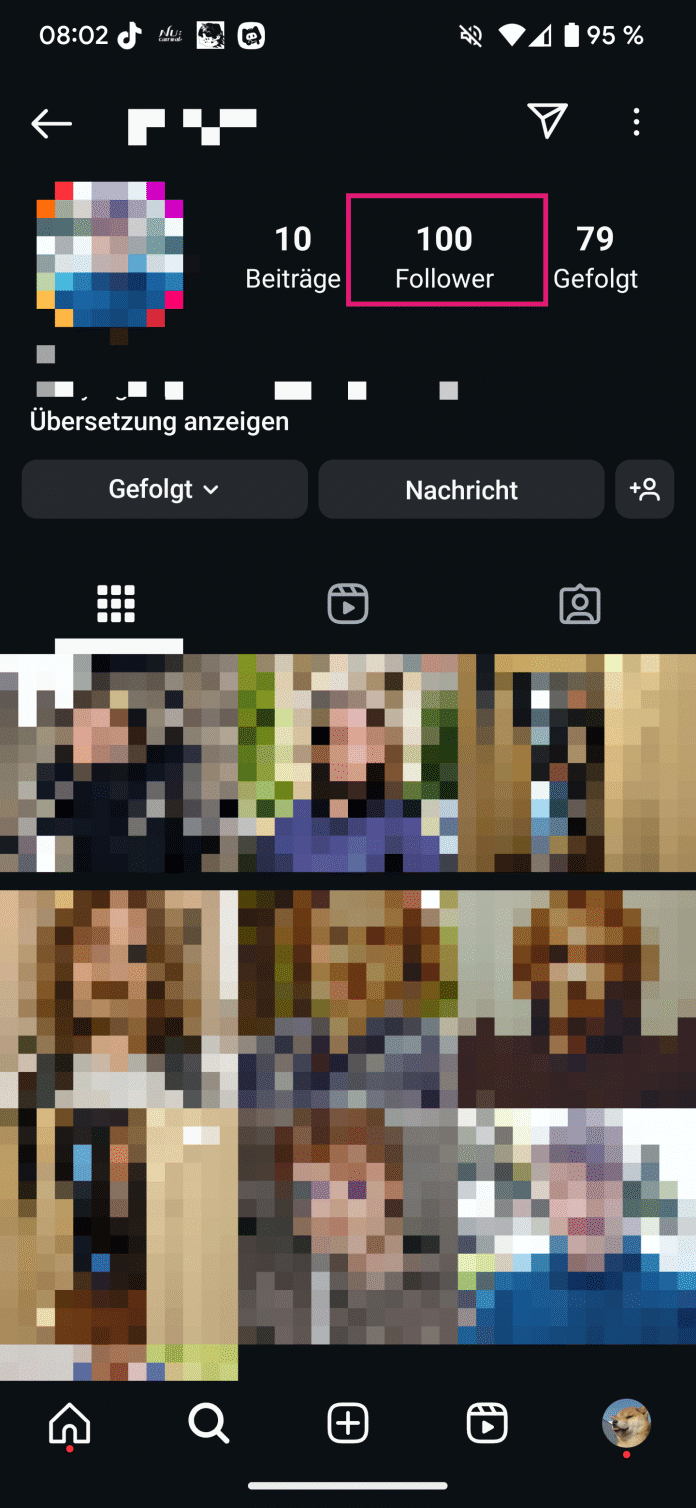Switch to the Reels profile tab
The image size is (696, 1508).
point(348,604)
